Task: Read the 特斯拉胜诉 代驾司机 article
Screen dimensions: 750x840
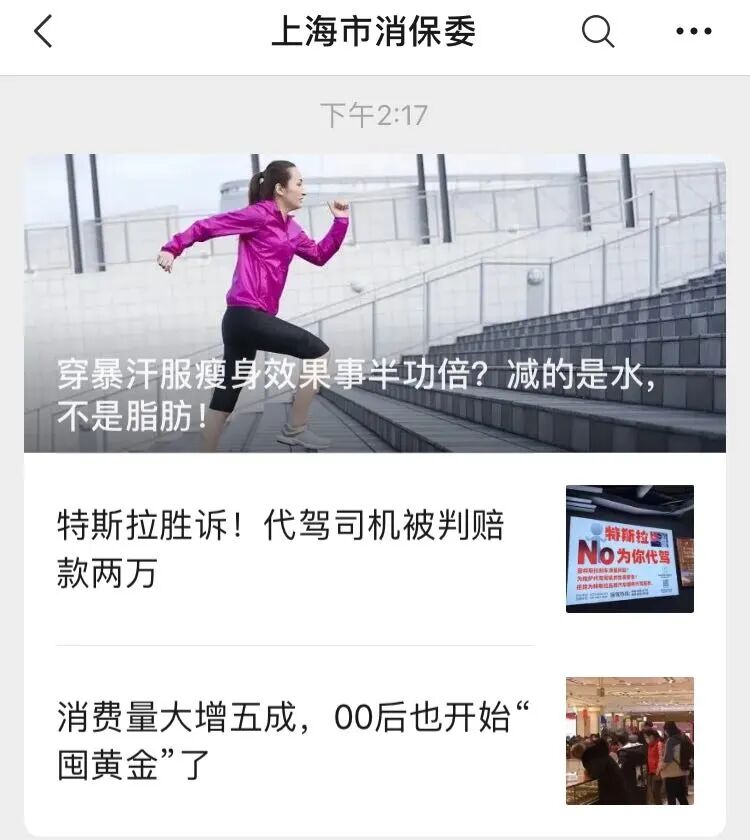Action: [281, 549]
